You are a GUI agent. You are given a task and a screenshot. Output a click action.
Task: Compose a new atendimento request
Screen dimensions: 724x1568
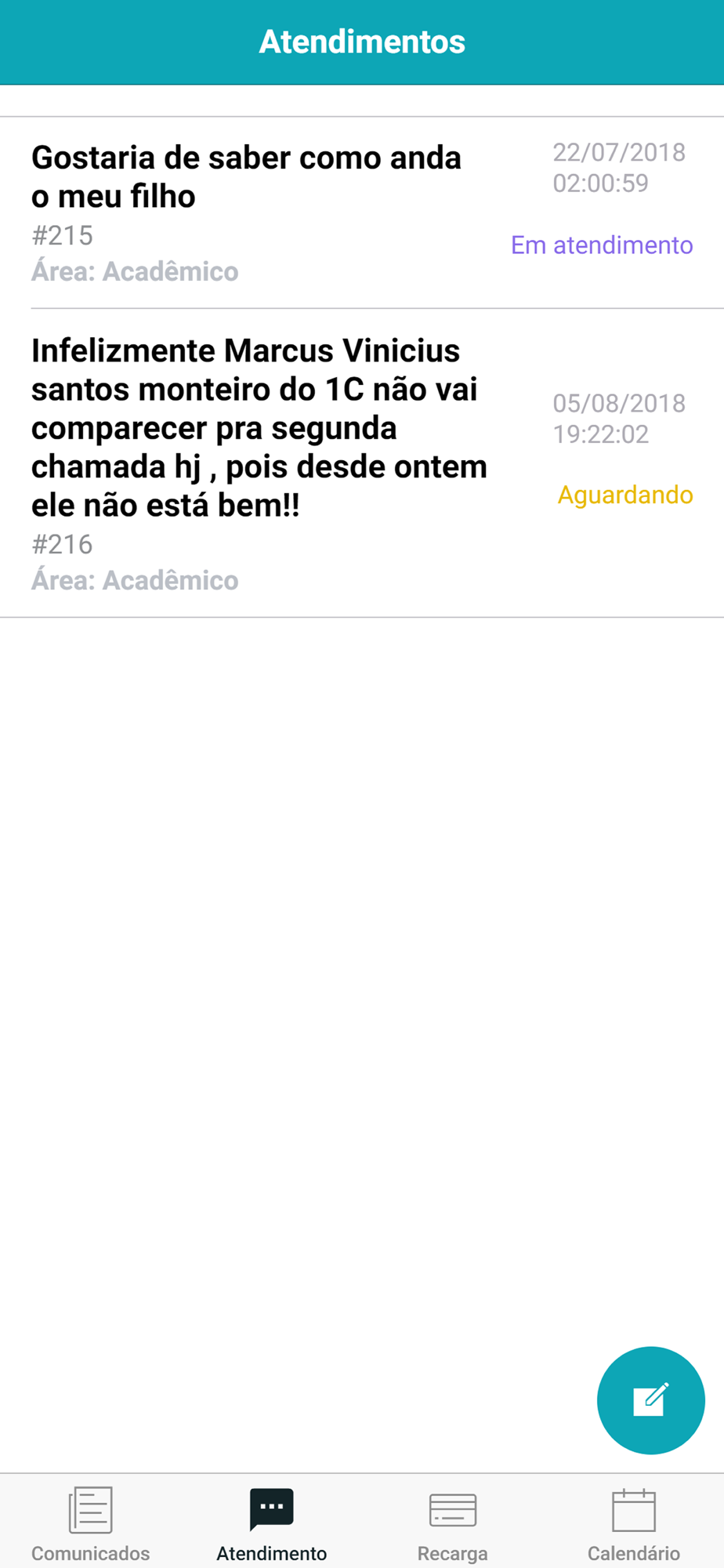point(650,1400)
